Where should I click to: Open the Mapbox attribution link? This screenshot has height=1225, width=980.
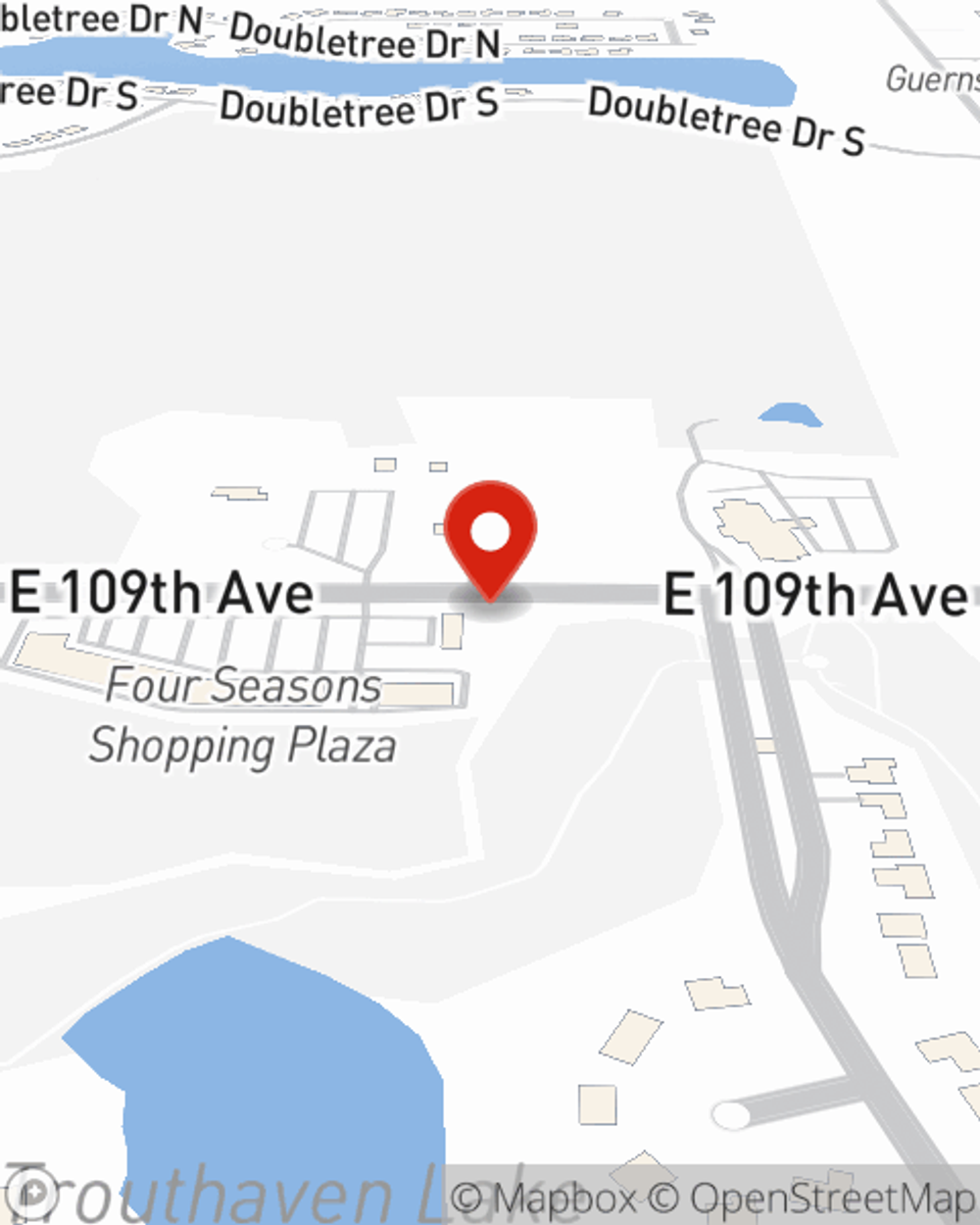pos(545,1199)
